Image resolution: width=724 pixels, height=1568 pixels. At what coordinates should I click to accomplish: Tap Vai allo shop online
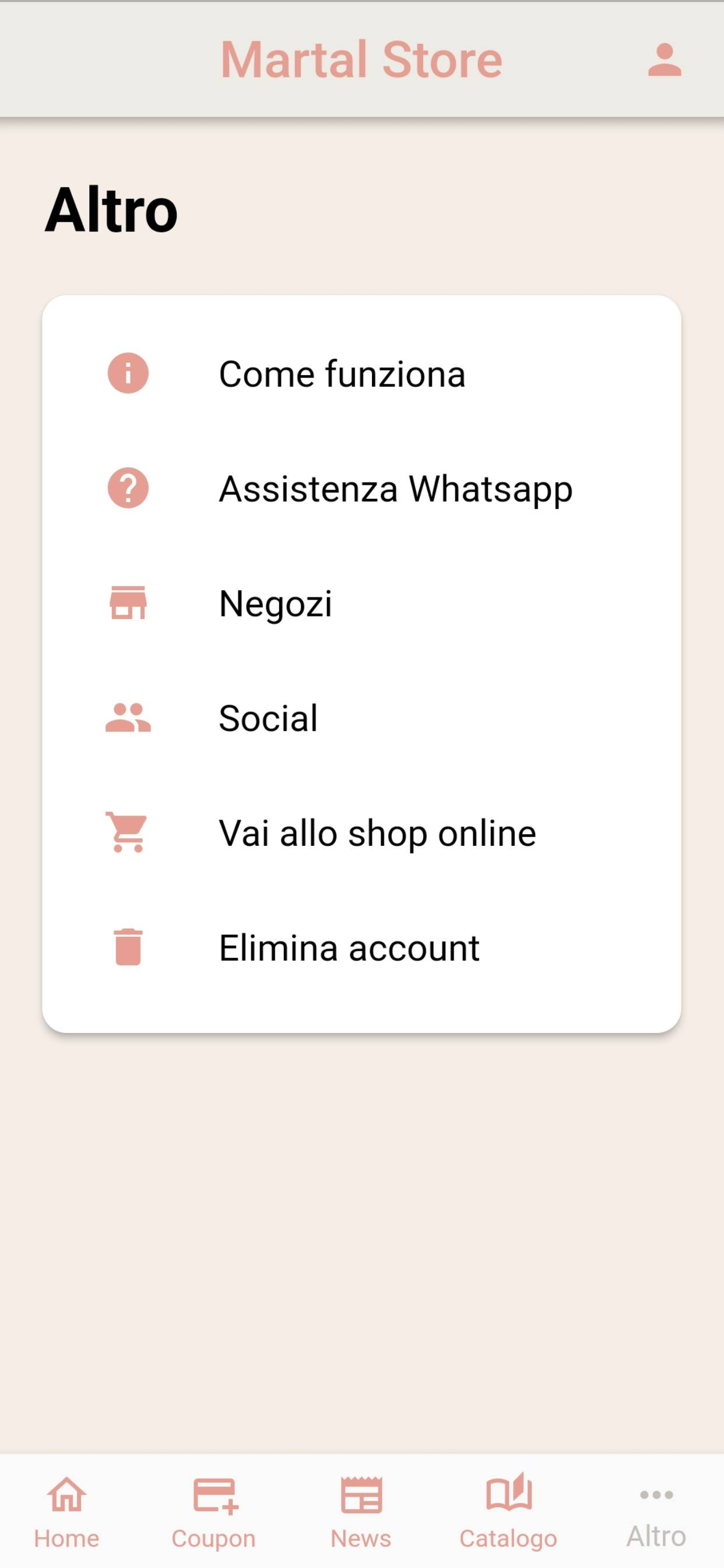pos(361,832)
